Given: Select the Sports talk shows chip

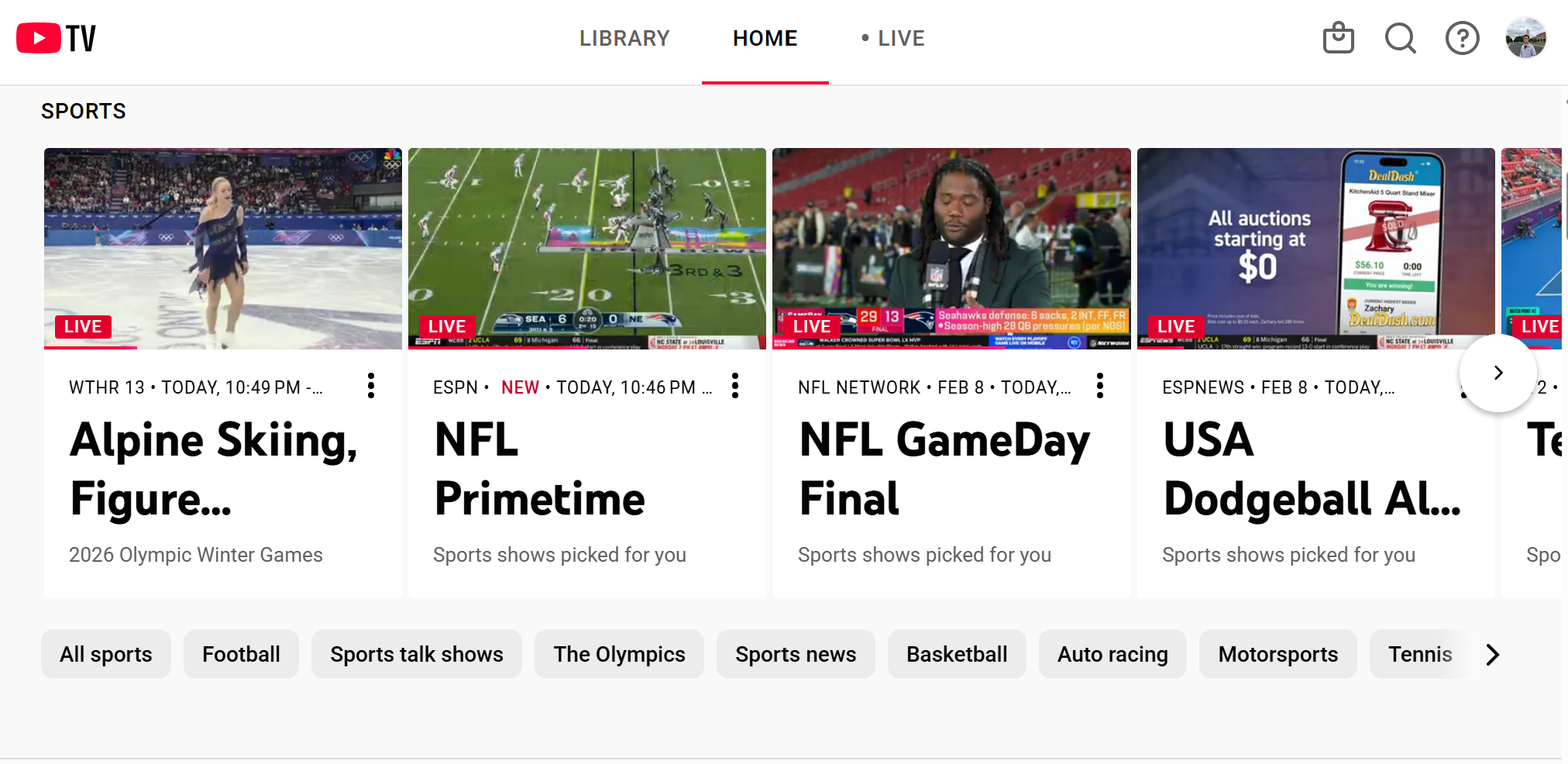Looking at the screenshot, I should click(x=417, y=654).
